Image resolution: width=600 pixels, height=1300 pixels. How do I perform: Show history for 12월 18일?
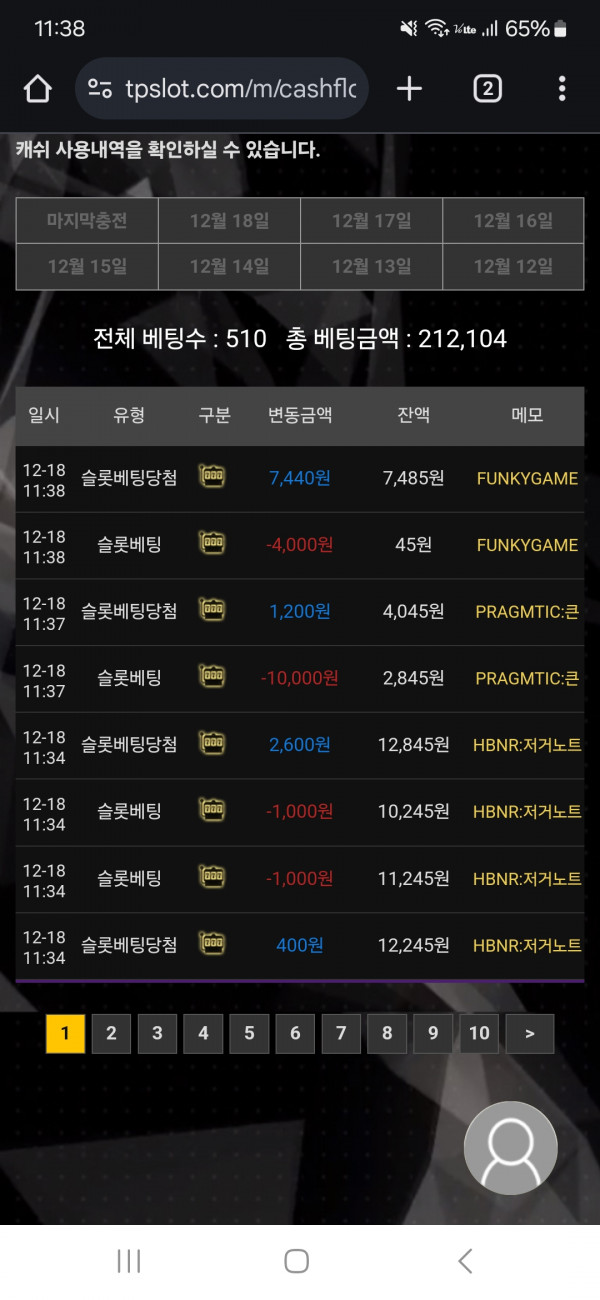point(229,221)
